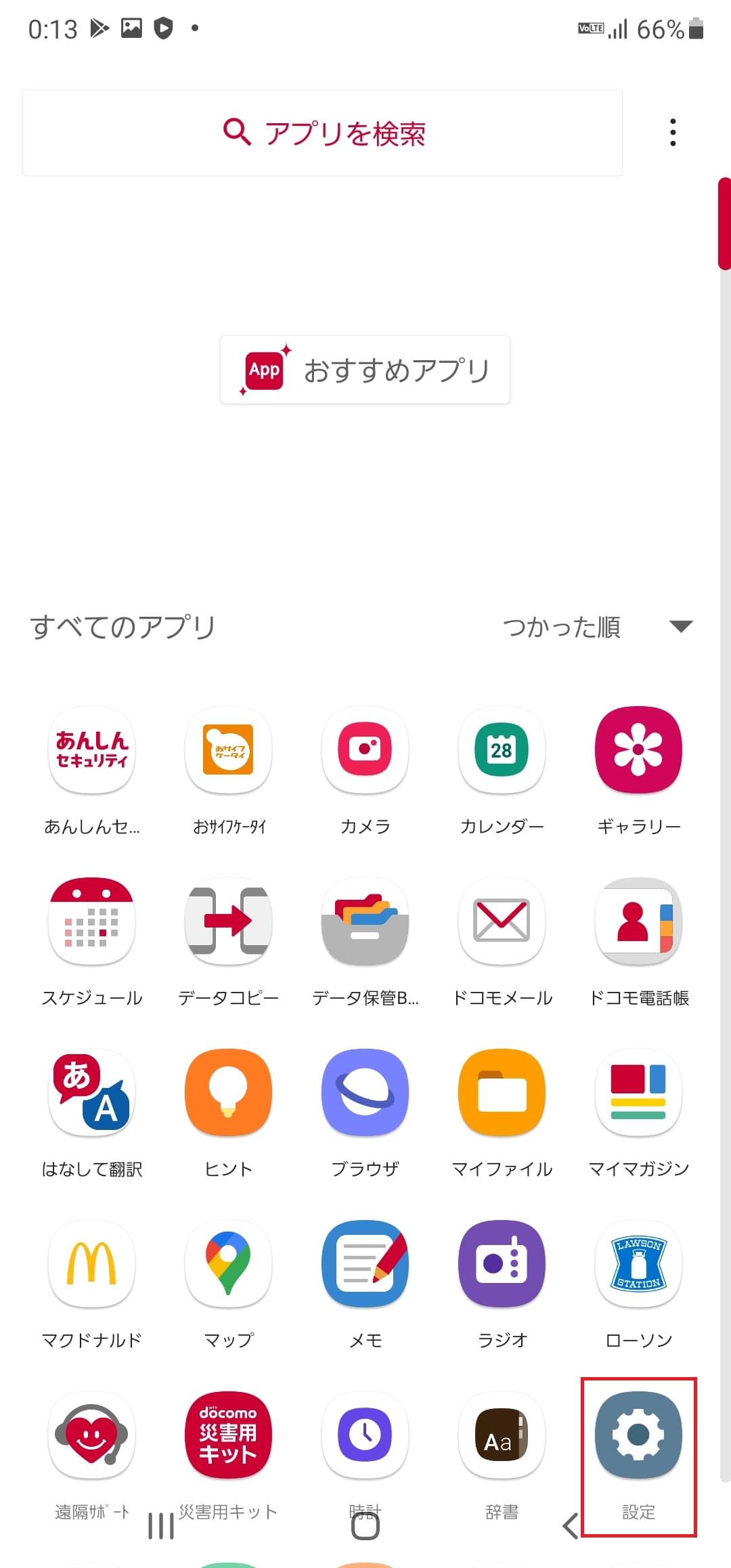731x1568 pixels.
Task: Open the three-dot overflow menu
Action: (x=672, y=133)
